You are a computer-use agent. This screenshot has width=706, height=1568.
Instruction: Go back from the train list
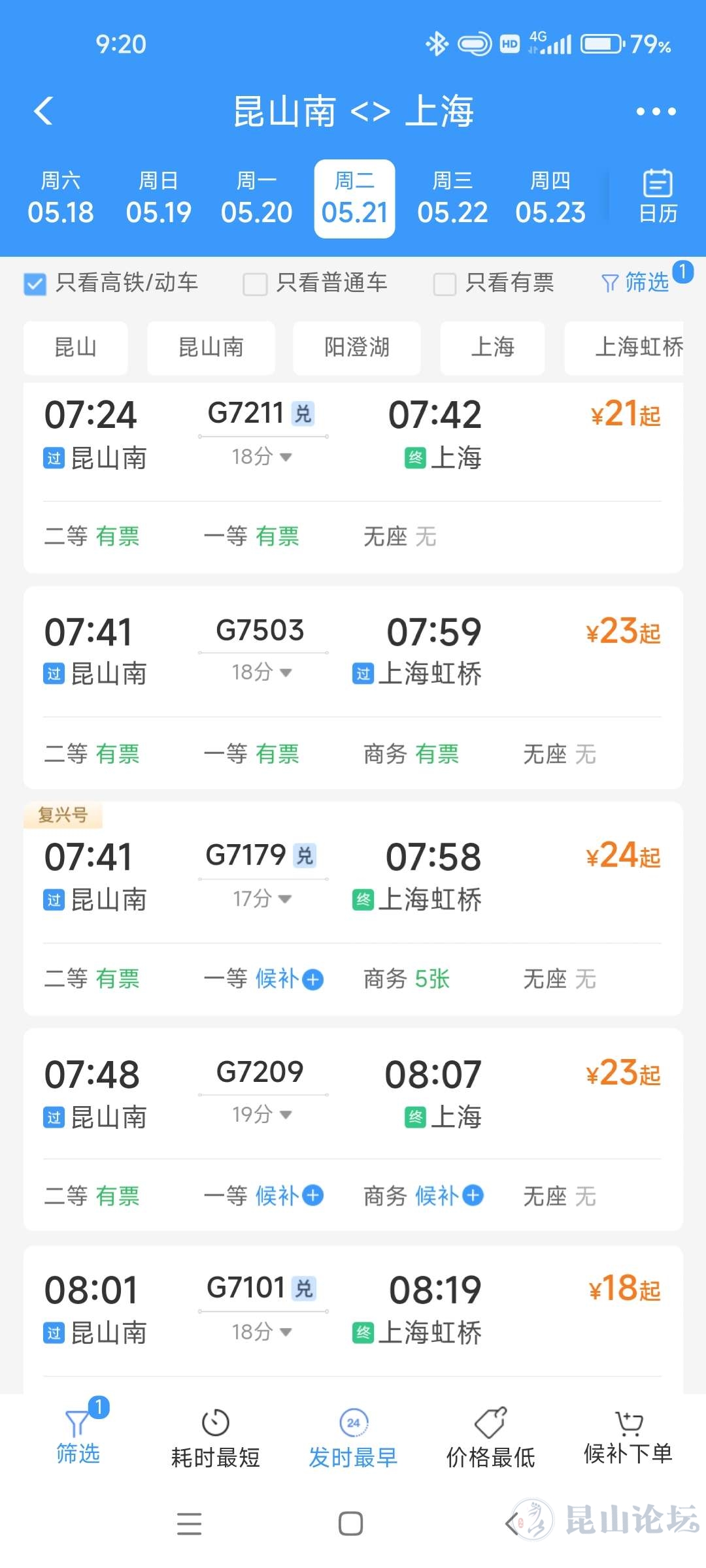tap(44, 111)
